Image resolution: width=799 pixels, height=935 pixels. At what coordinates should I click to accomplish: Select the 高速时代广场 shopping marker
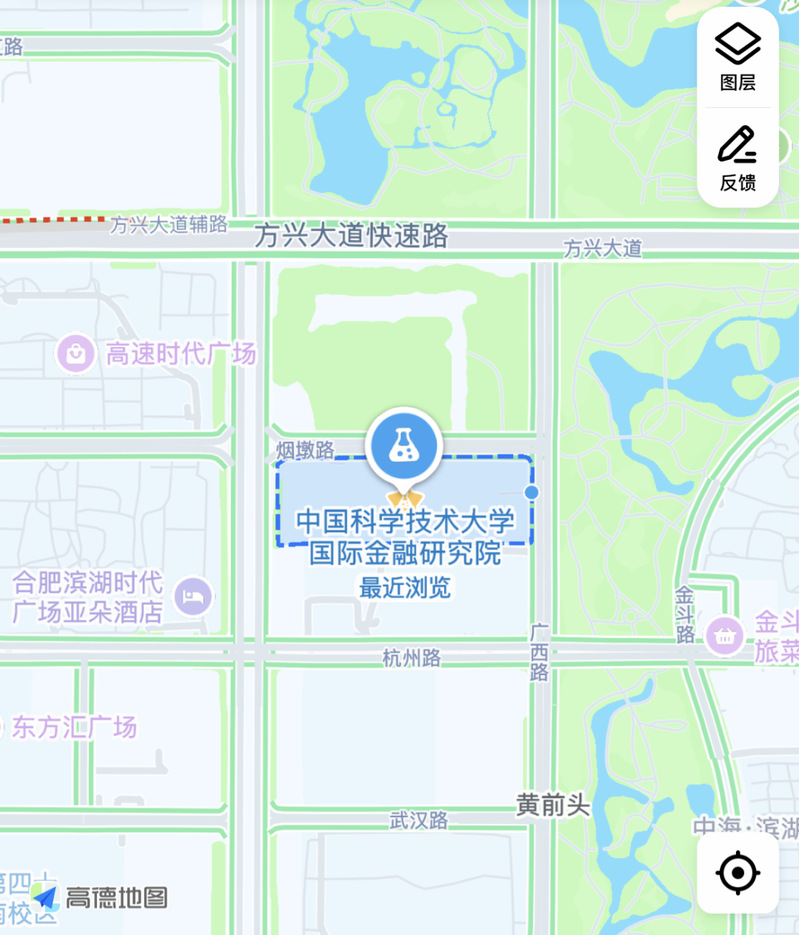[75, 353]
